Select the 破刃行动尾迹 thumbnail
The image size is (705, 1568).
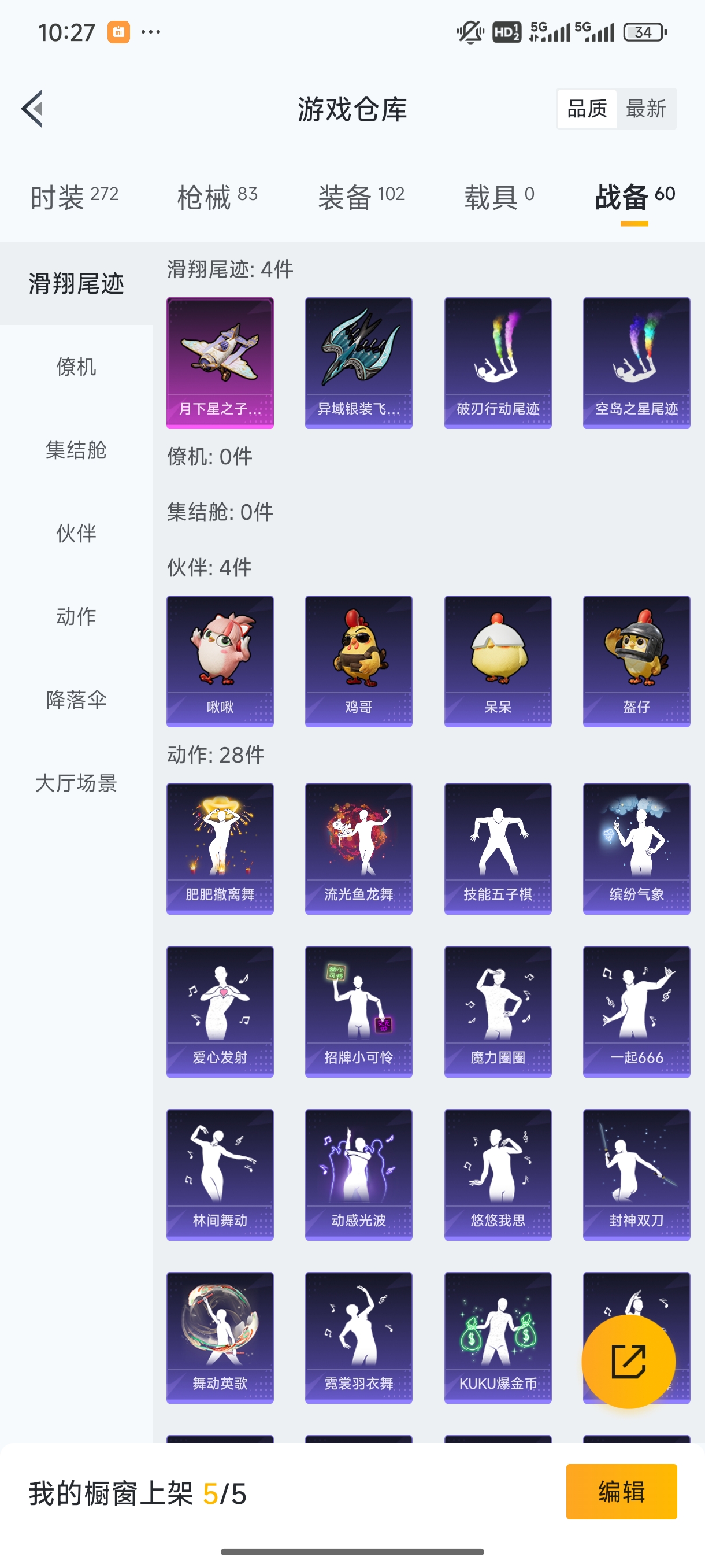coord(497,359)
